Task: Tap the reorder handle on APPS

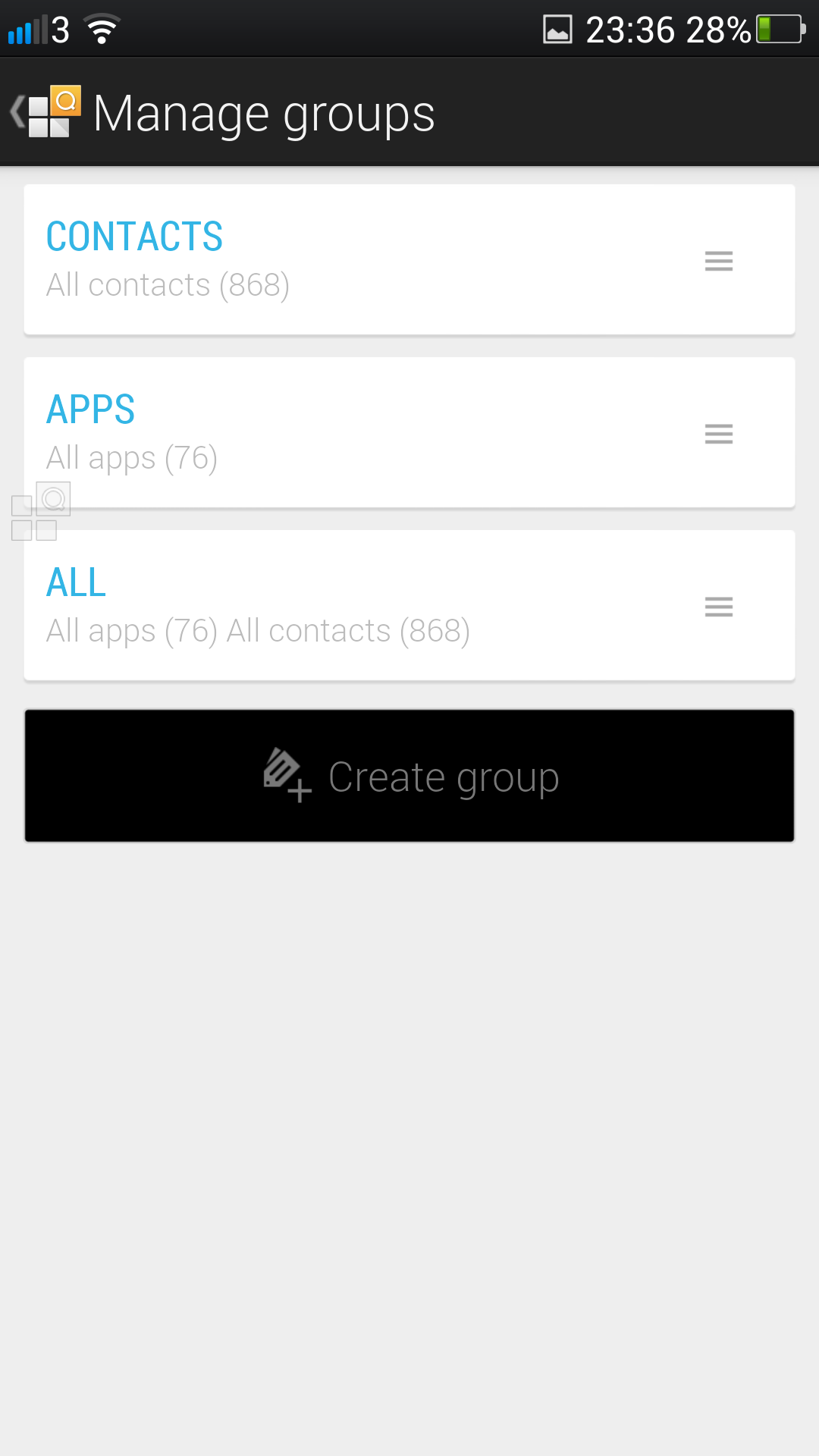Action: coord(718,434)
